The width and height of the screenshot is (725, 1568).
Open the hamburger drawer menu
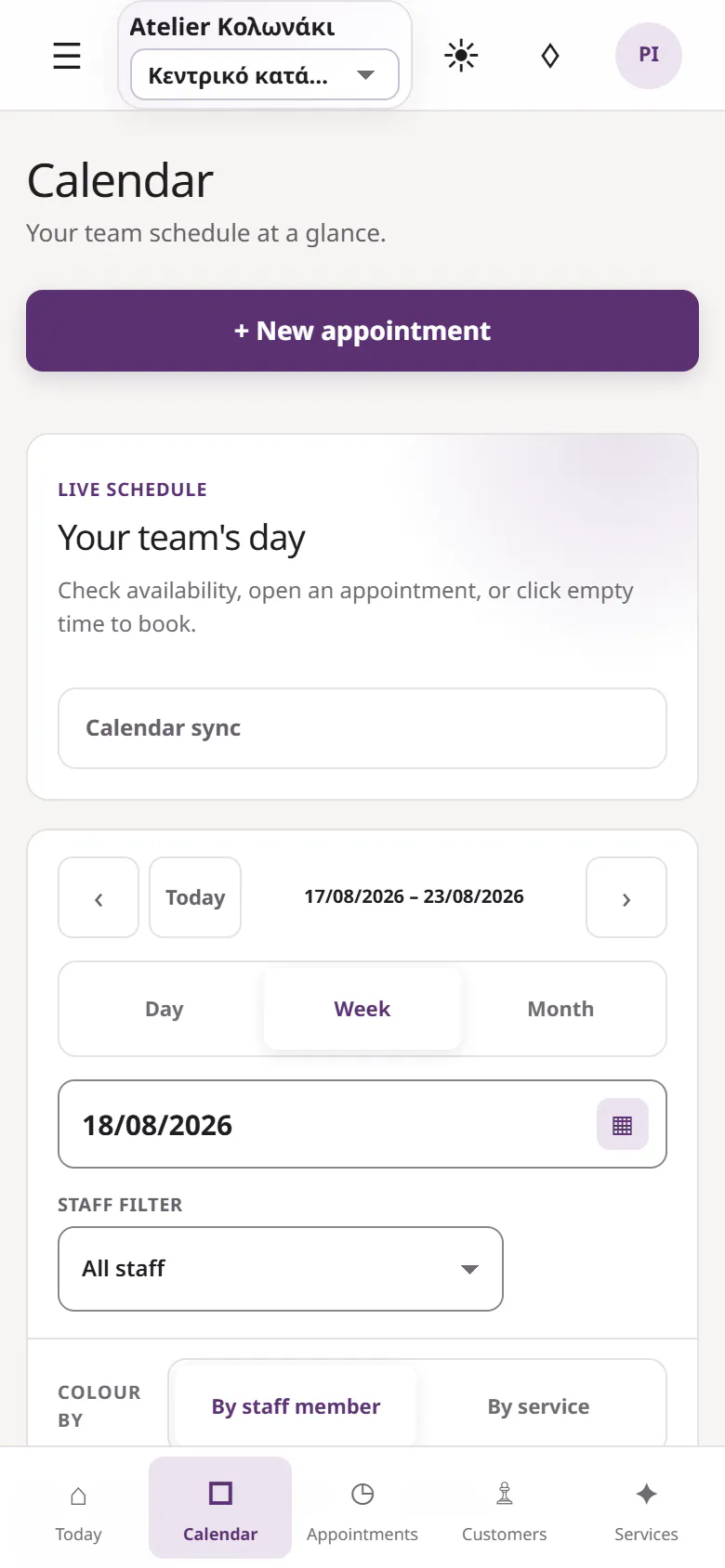click(67, 56)
